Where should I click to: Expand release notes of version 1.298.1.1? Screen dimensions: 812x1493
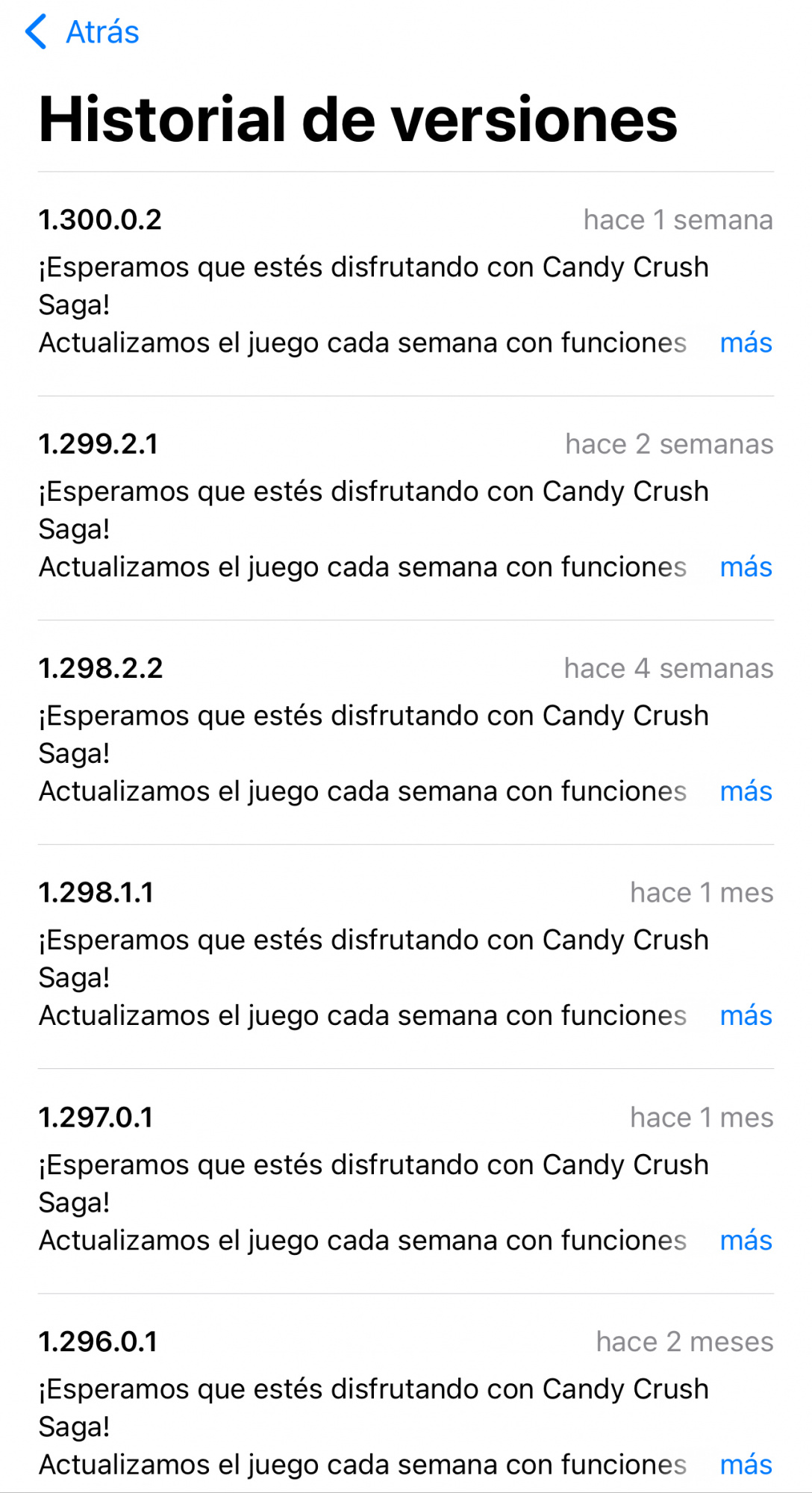(746, 1016)
